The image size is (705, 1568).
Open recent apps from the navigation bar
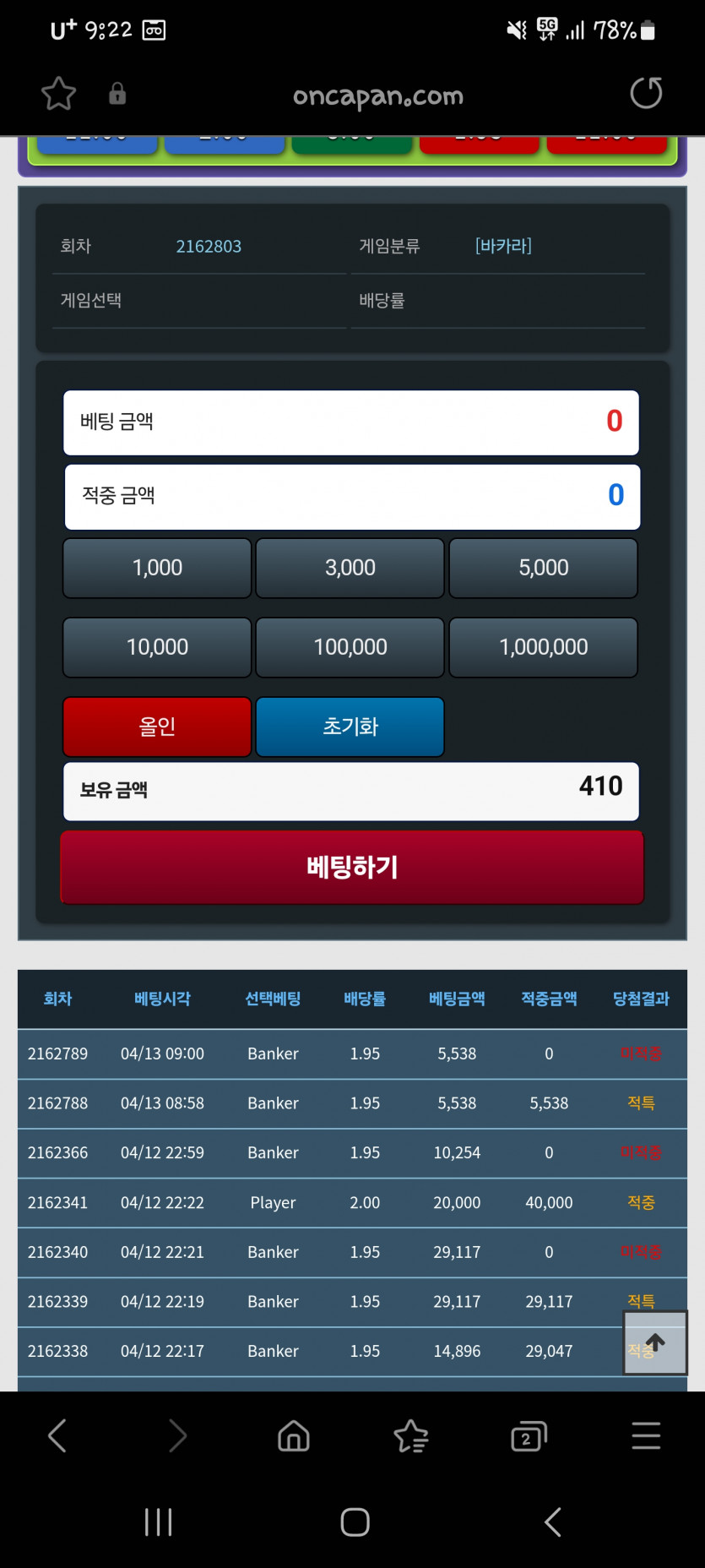click(158, 1522)
